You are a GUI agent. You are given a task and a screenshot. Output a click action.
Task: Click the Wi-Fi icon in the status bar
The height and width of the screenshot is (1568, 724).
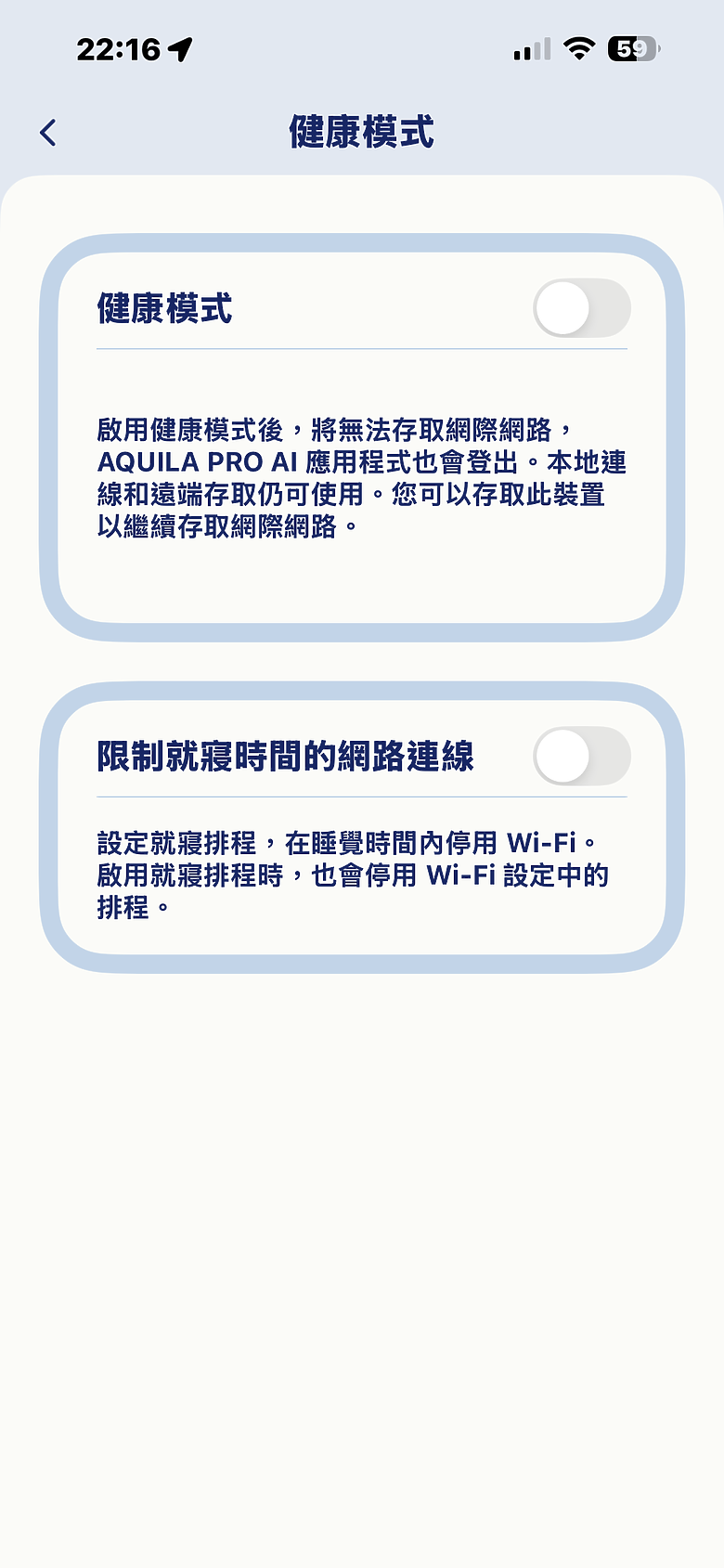576,50
